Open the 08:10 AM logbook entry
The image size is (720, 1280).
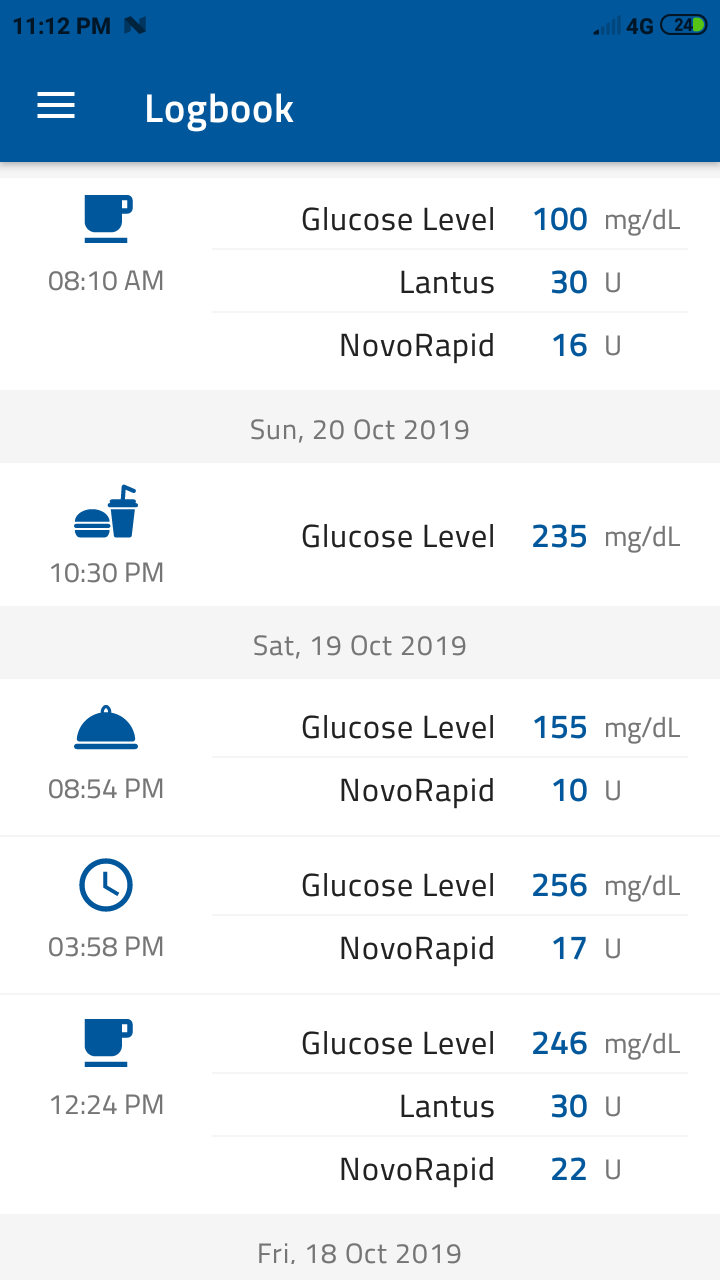pyautogui.click(x=360, y=282)
